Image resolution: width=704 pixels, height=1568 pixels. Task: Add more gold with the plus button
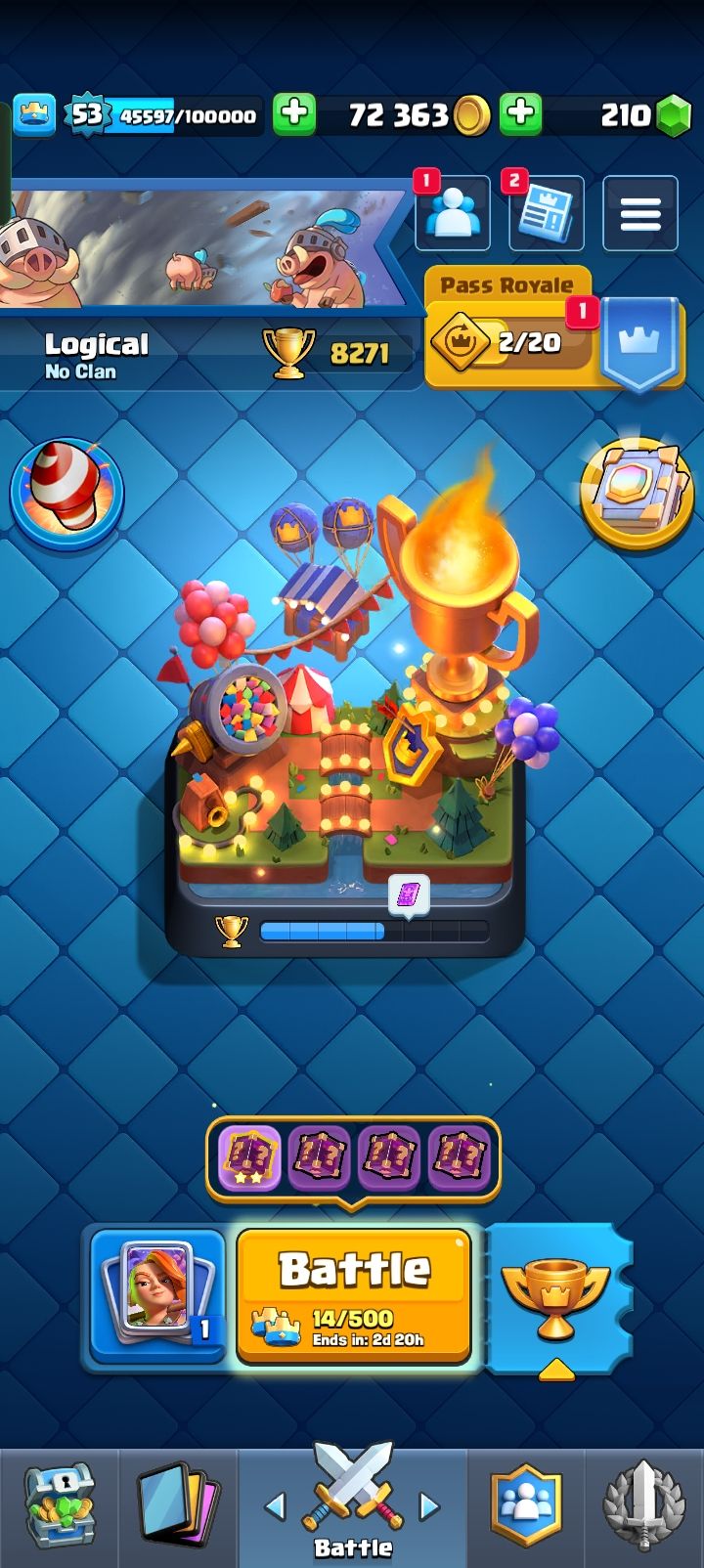click(521, 114)
